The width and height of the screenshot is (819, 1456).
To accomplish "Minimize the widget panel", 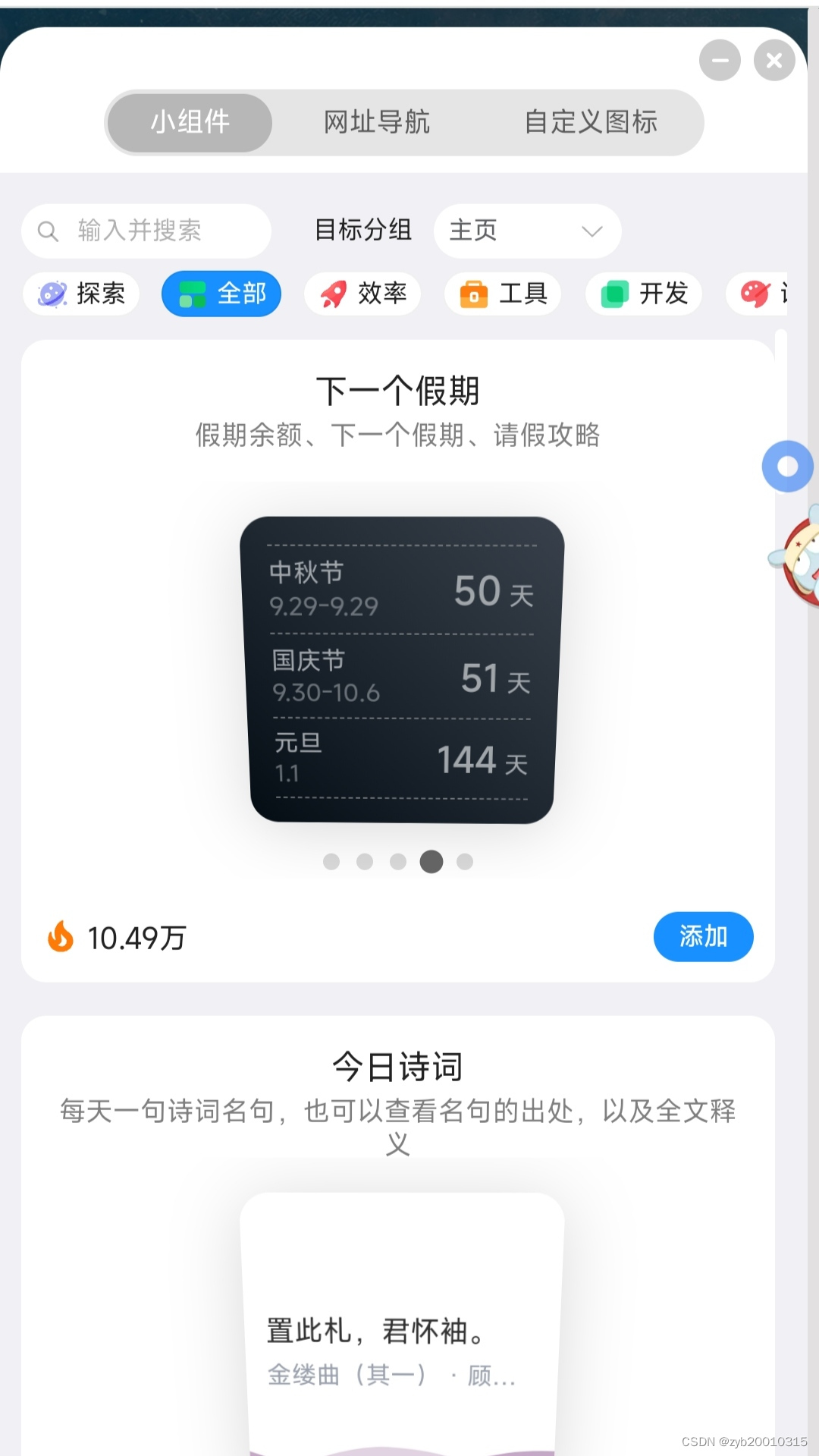I will click(x=719, y=61).
